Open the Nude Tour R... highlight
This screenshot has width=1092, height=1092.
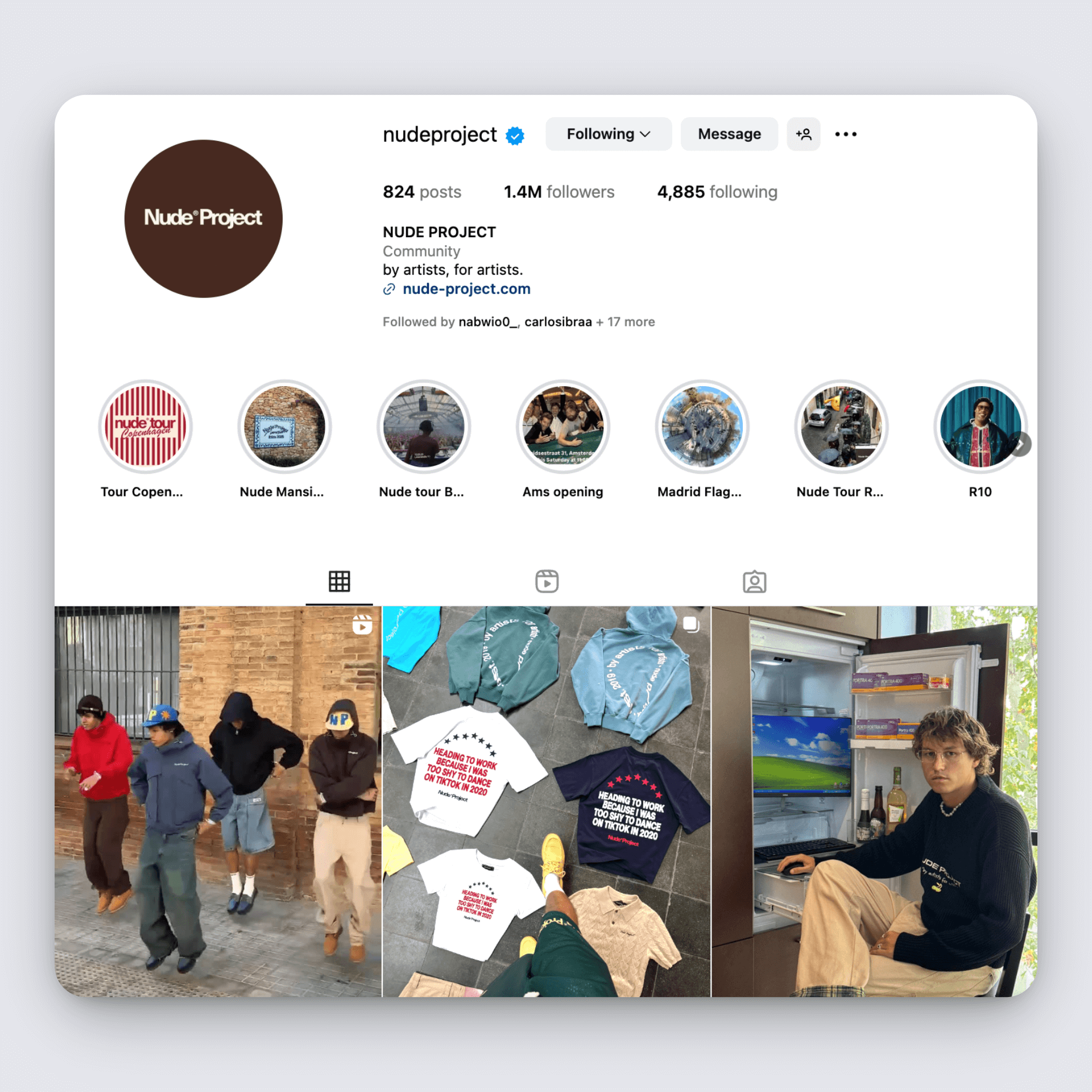[841, 427]
